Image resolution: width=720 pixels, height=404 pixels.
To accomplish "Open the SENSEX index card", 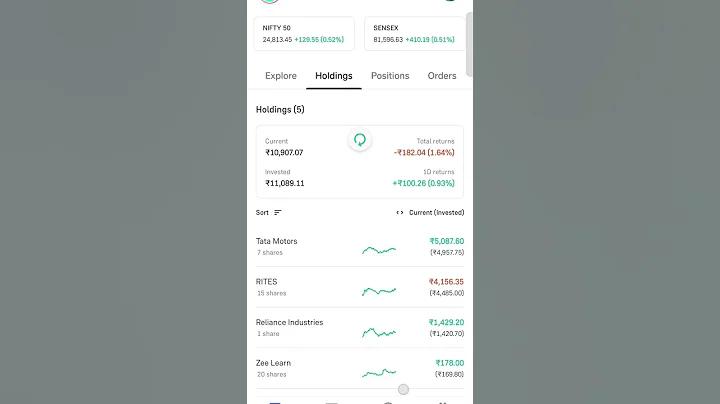I will point(414,33).
